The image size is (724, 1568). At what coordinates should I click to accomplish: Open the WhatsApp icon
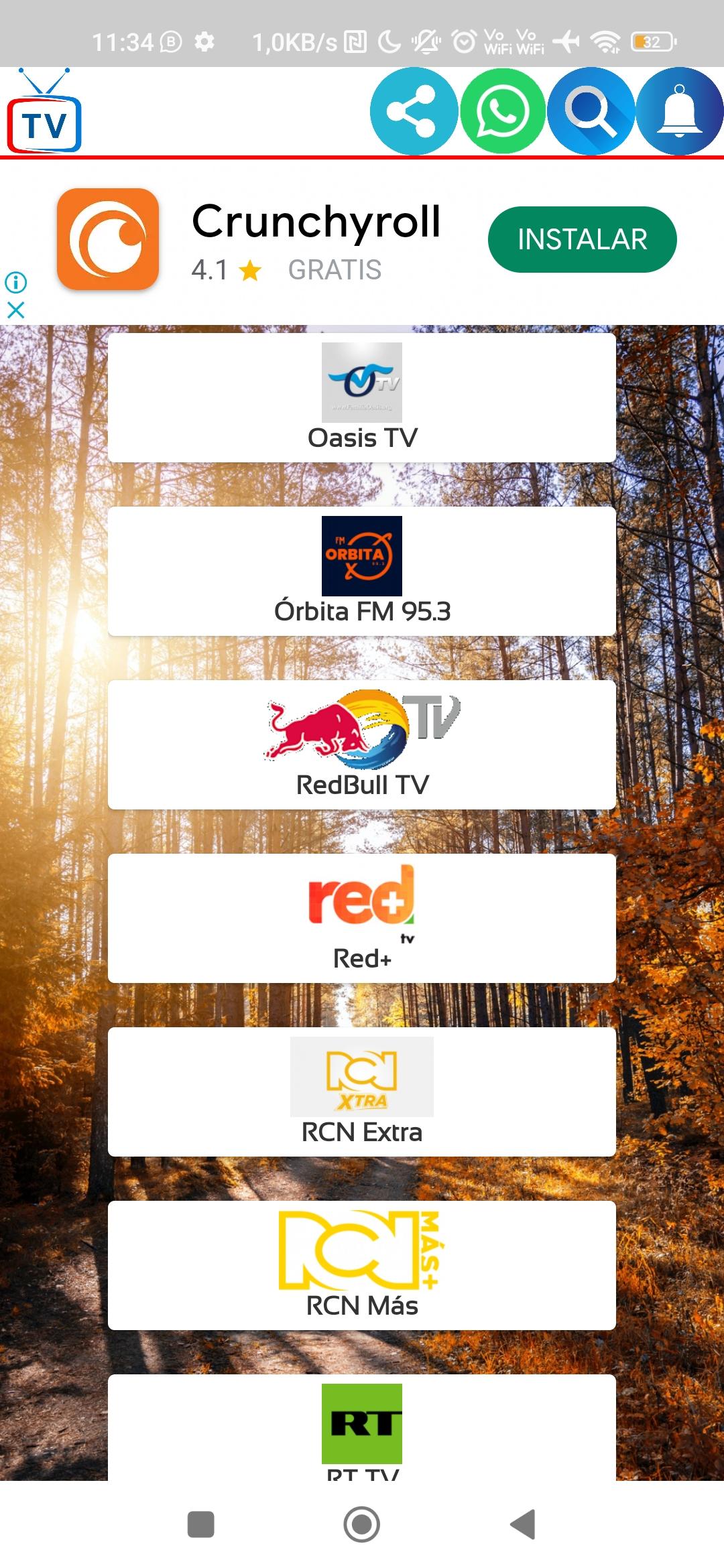(x=502, y=111)
